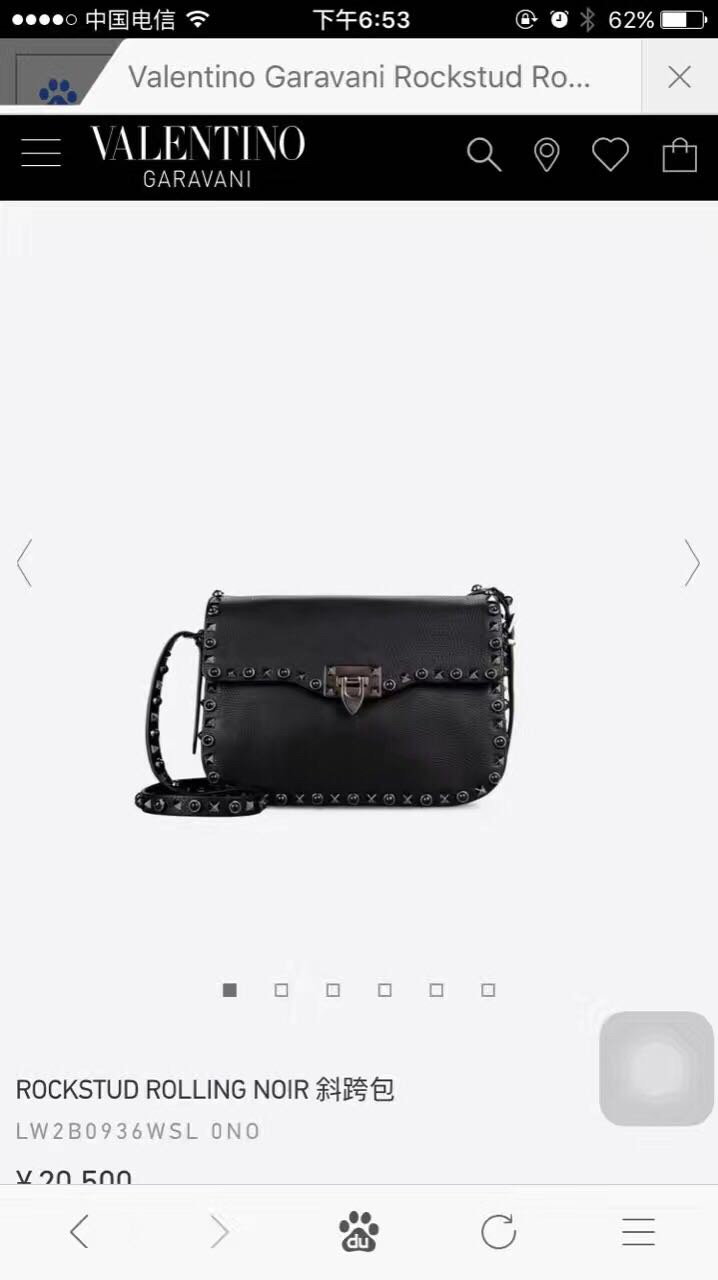Show the previous product image
The width and height of the screenshot is (718, 1280).
pyautogui.click(x=25, y=562)
